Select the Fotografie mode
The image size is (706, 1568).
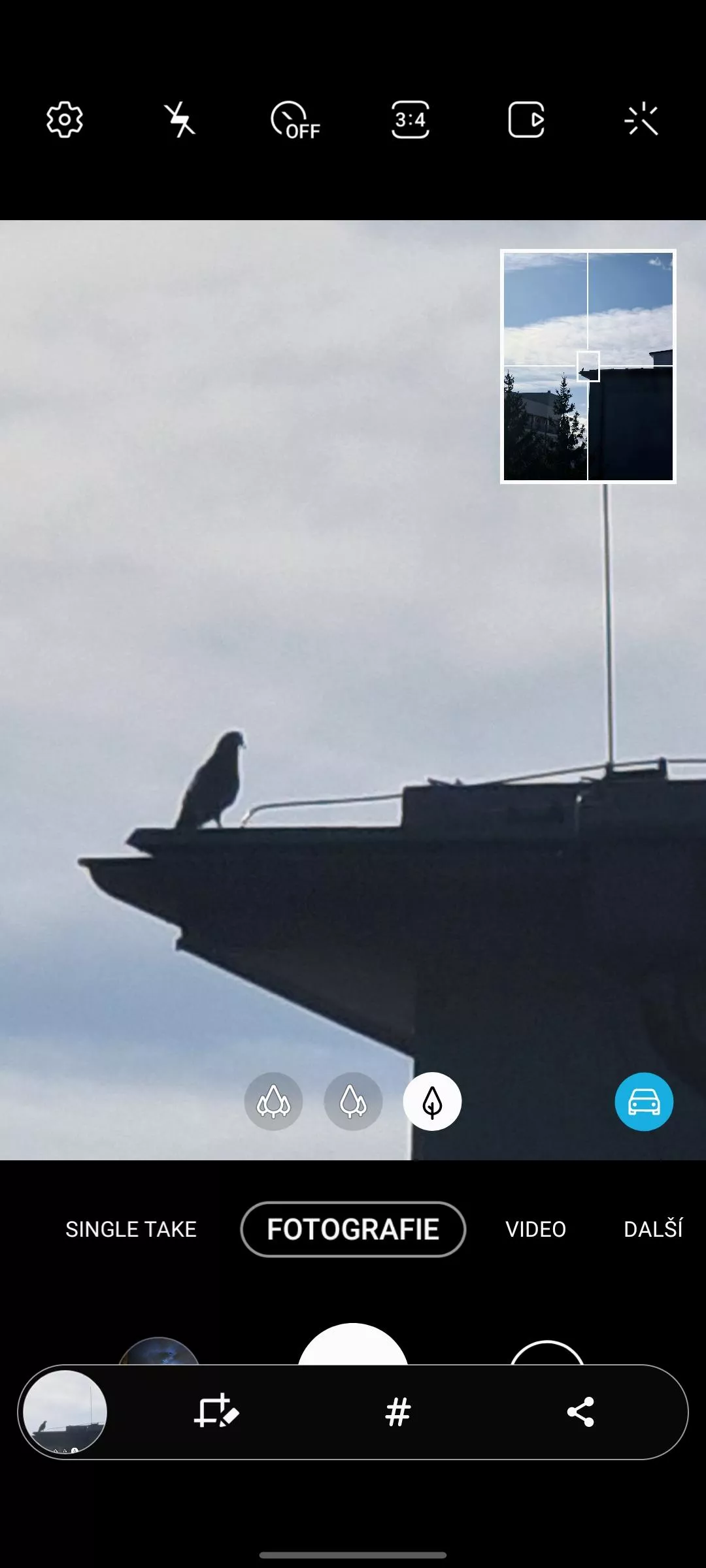353,1229
